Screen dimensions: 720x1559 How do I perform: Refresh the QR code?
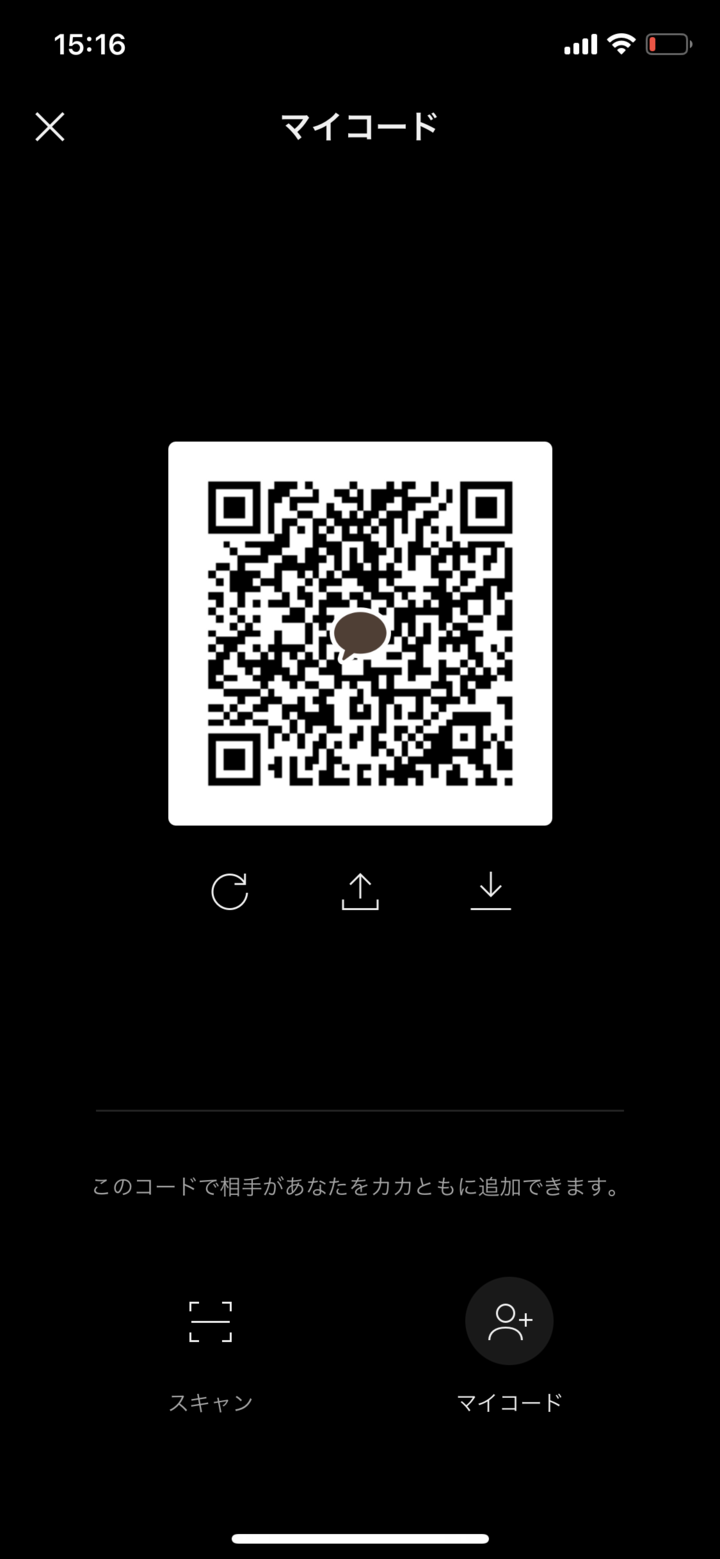coord(230,891)
